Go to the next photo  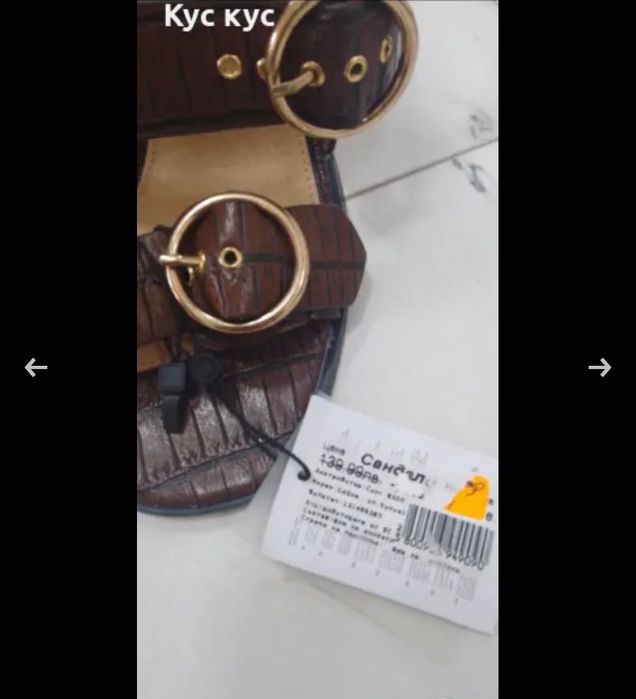click(x=599, y=368)
